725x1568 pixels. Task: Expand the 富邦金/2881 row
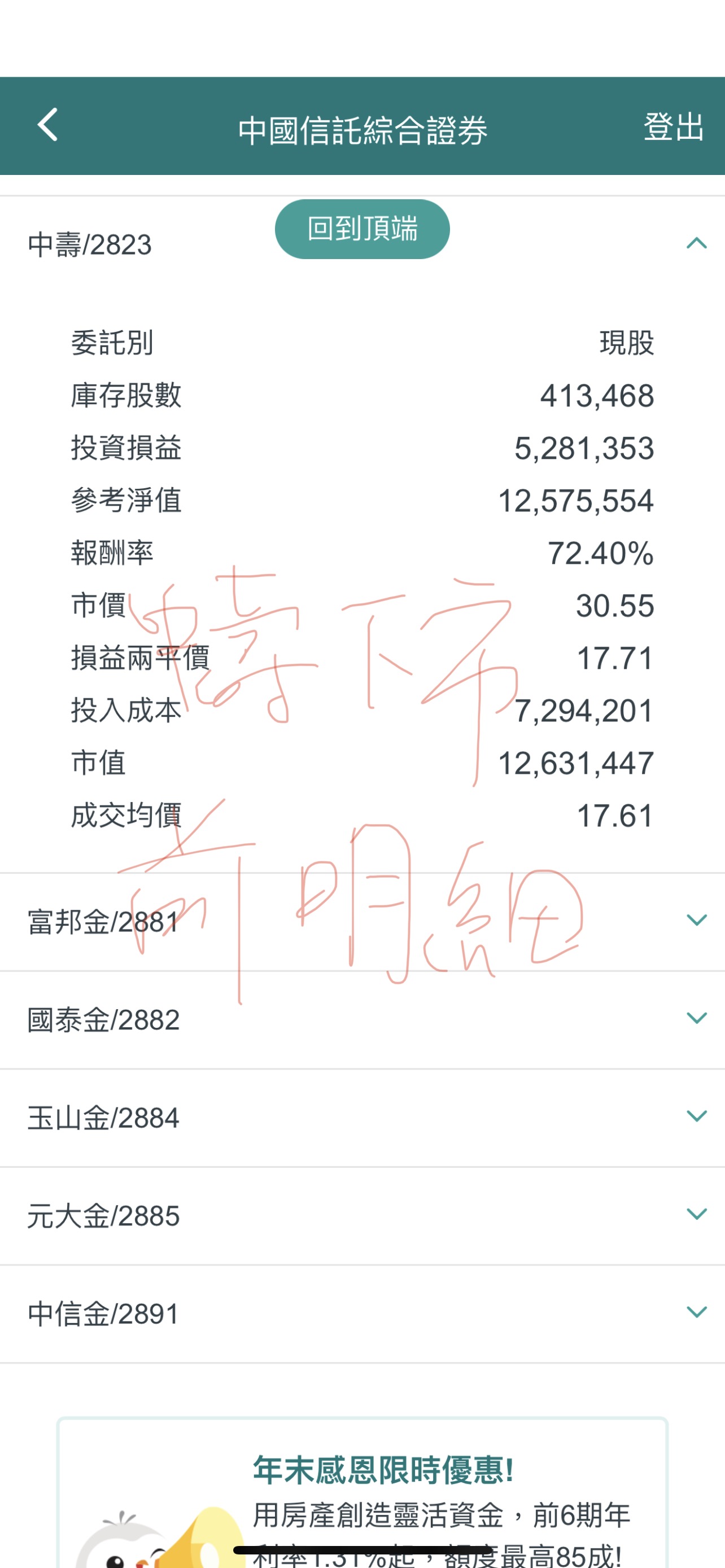click(x=696, y=921)
